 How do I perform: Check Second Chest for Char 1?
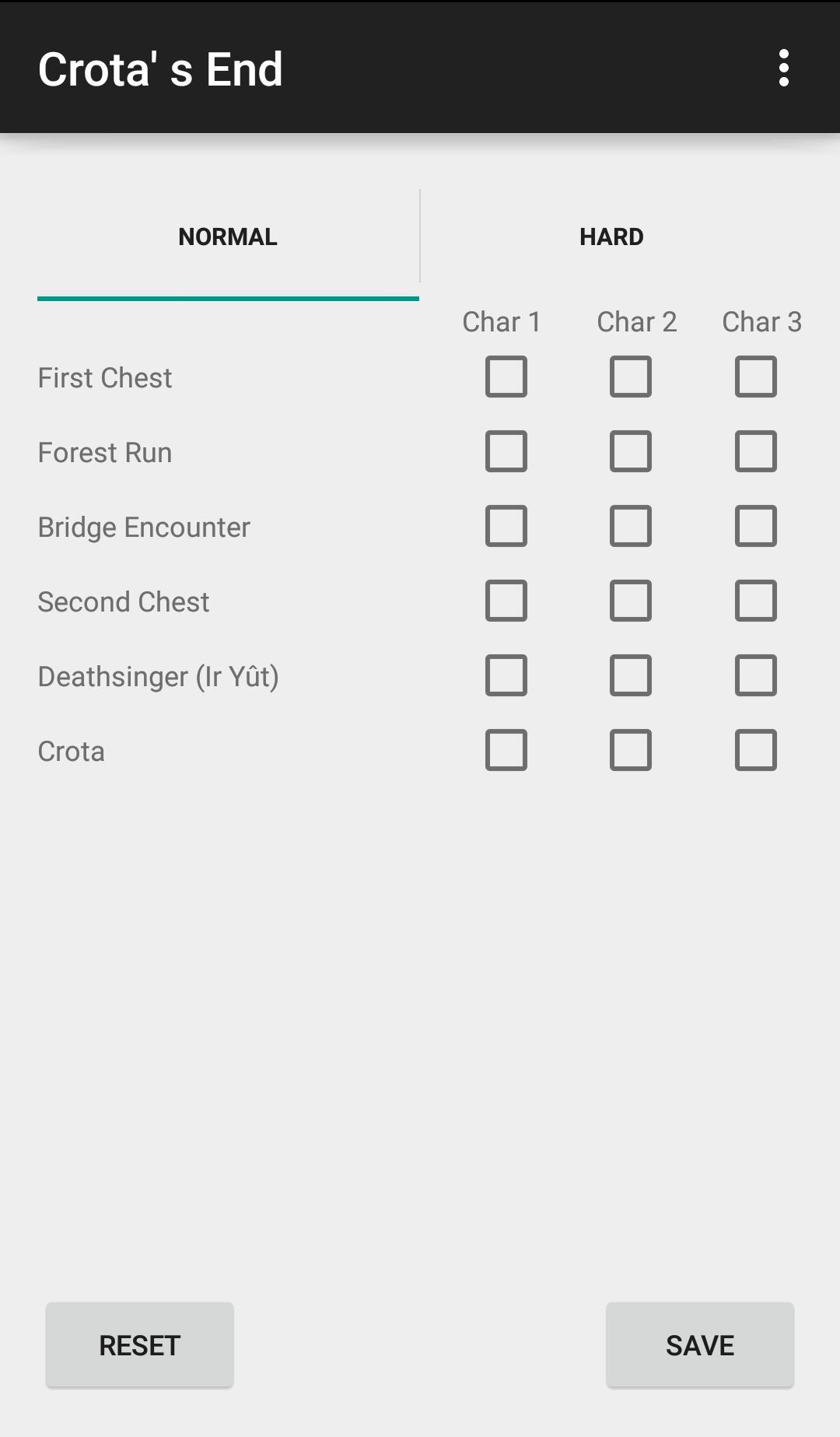pos(506,601)
